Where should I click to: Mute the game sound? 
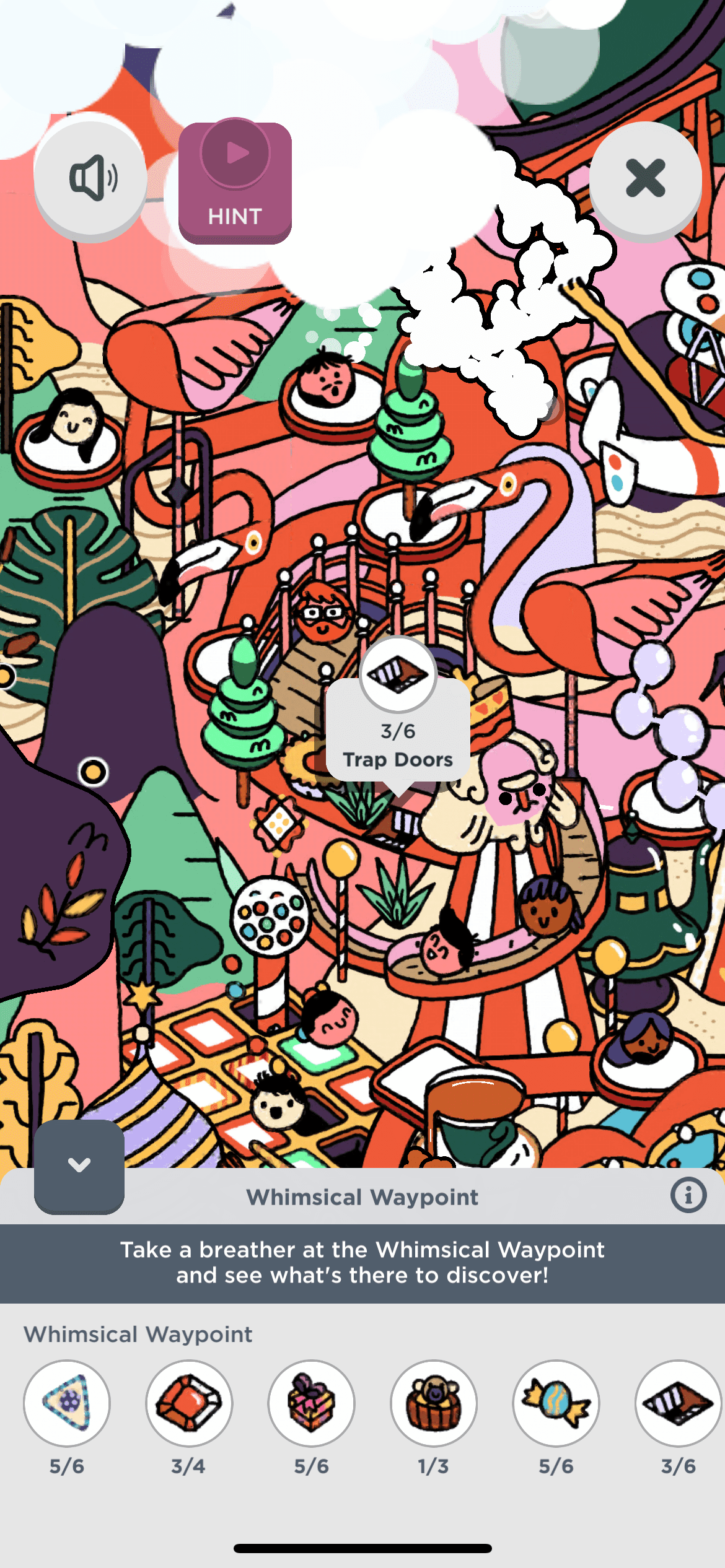tap(90, 178)
